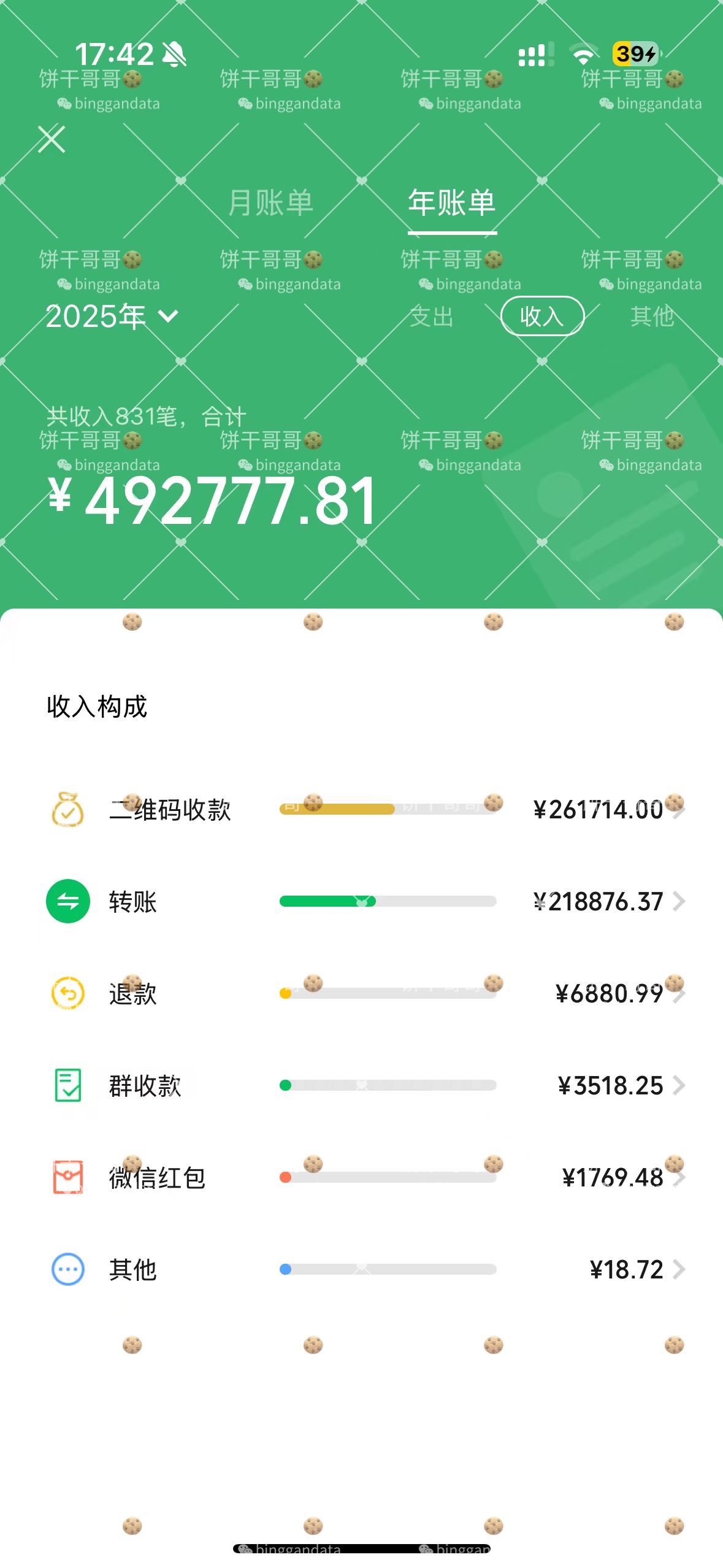Click the Wi-Fi status icon
Screen dimensions: 723x1568
point(583,55)
